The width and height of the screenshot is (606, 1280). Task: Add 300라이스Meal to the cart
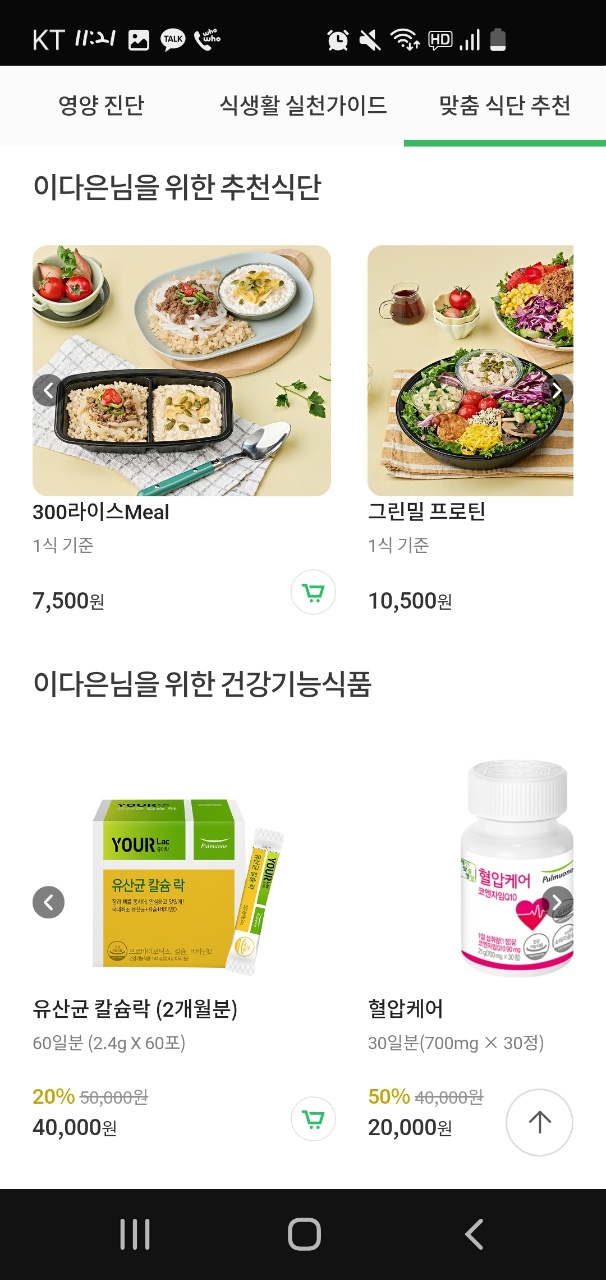(x=313, y=593)
